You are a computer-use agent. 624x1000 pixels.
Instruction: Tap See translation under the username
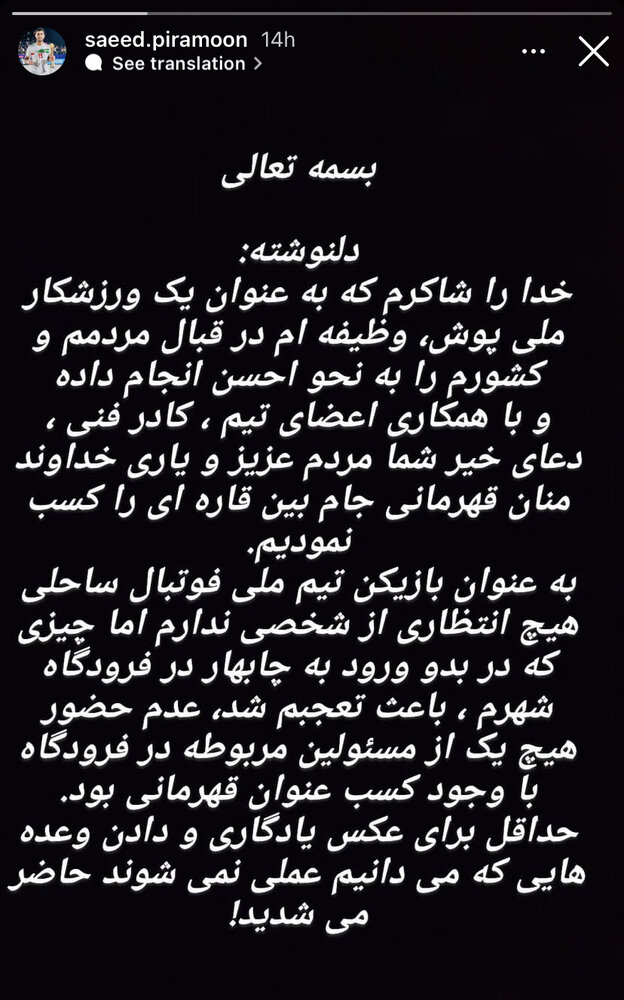pyautogui.click(x=178, y=63)
